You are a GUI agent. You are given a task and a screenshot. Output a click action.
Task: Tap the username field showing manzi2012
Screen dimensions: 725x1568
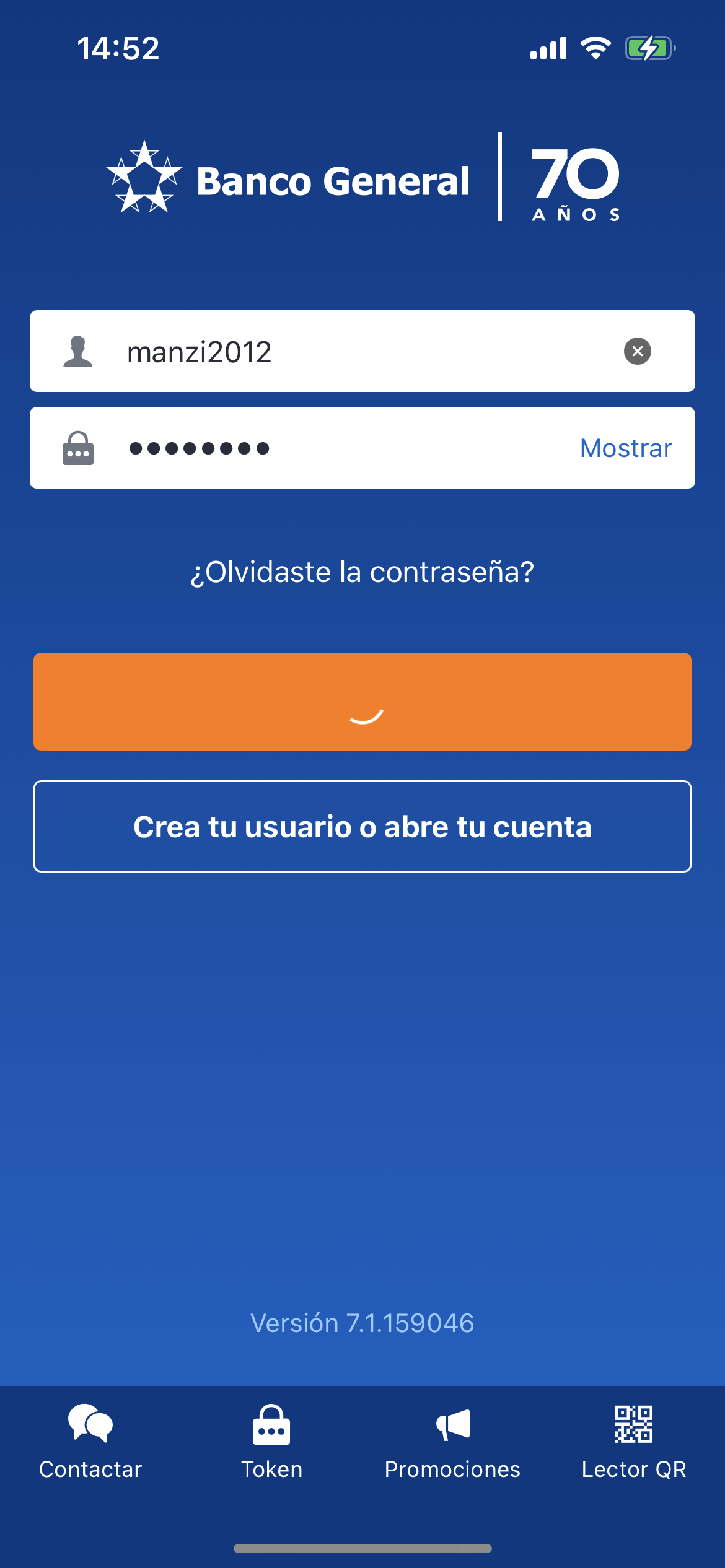347,352
